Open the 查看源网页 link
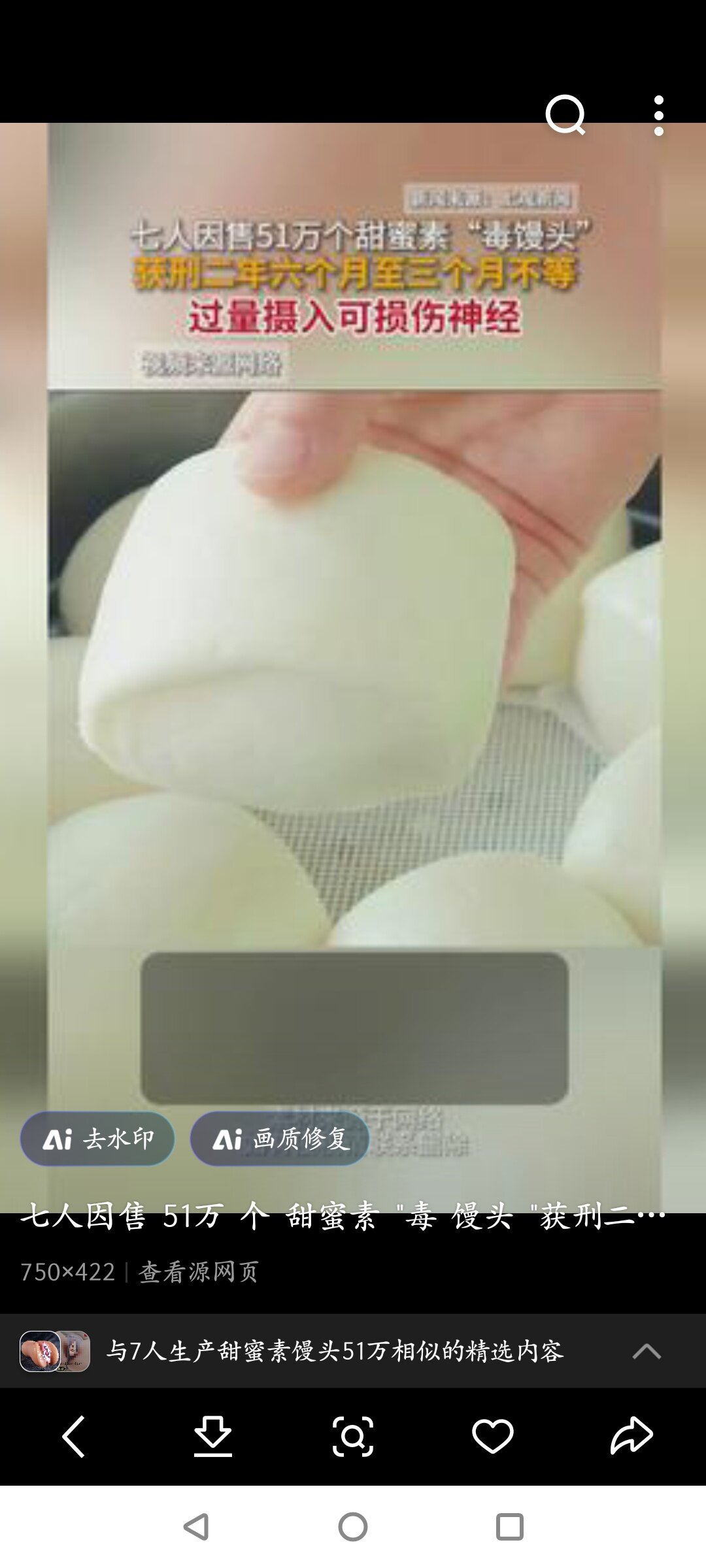Screen dimensions: 706x1568 pyautogui.click(x=199, y=1272)
